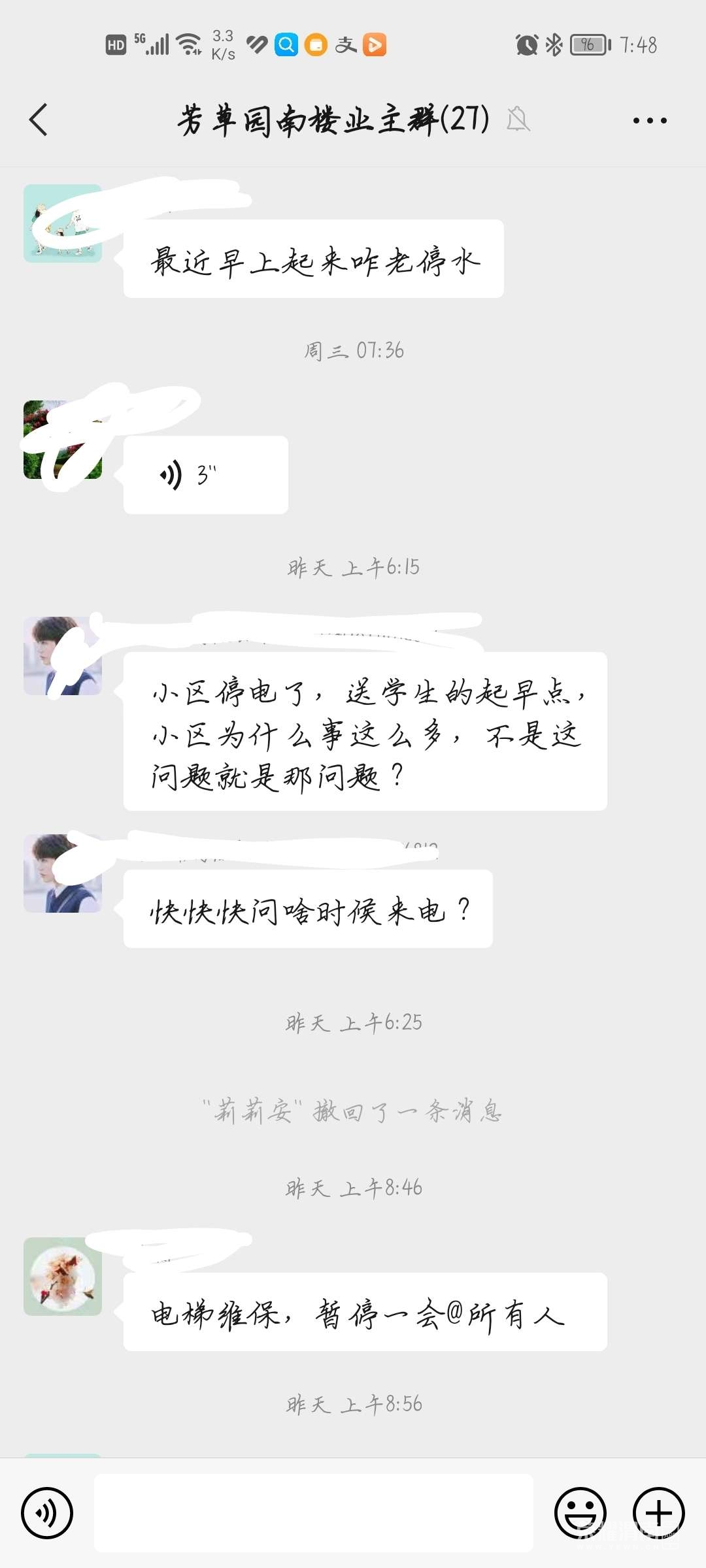View avatar of 电梯维保 message sender
Screen dimensions: 706x1568
63,1277
